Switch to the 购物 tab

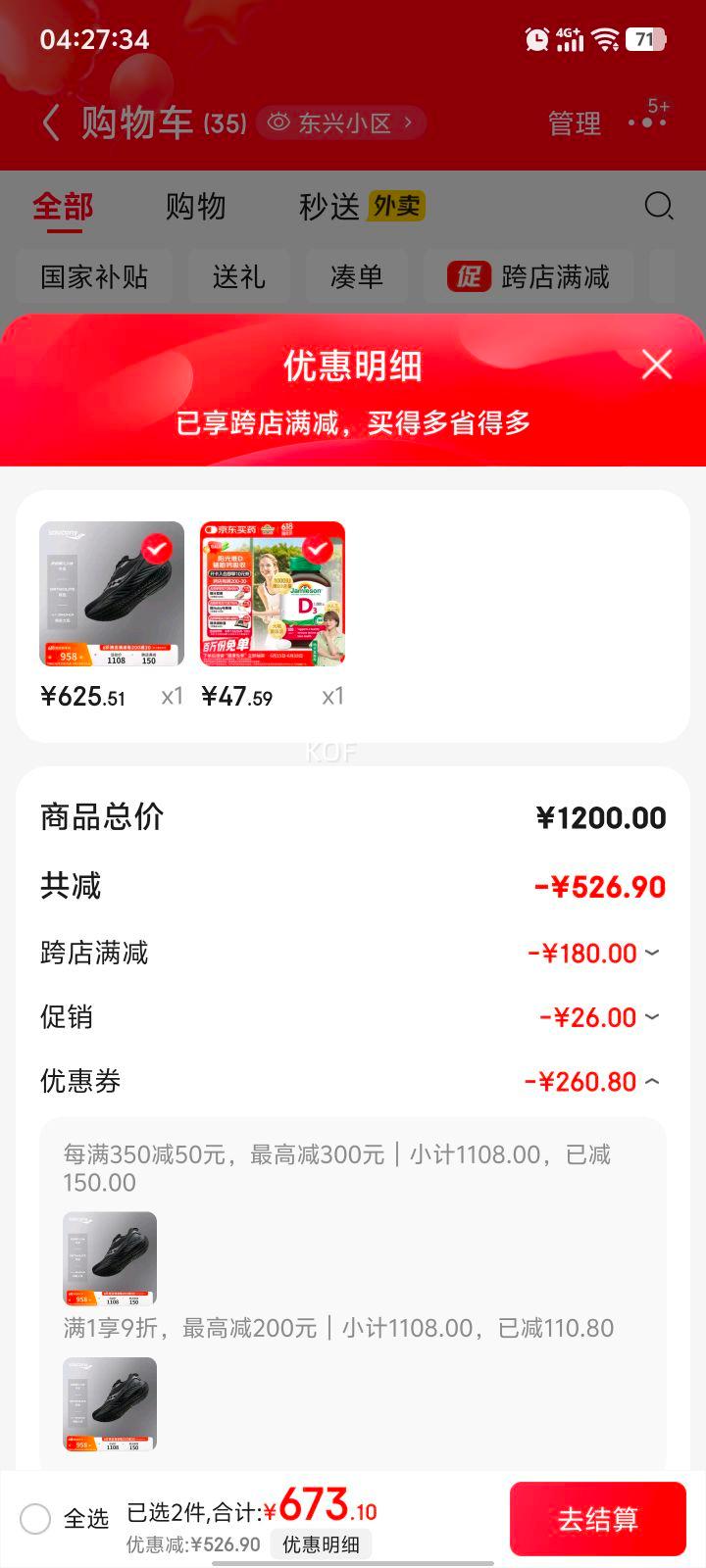197,207
